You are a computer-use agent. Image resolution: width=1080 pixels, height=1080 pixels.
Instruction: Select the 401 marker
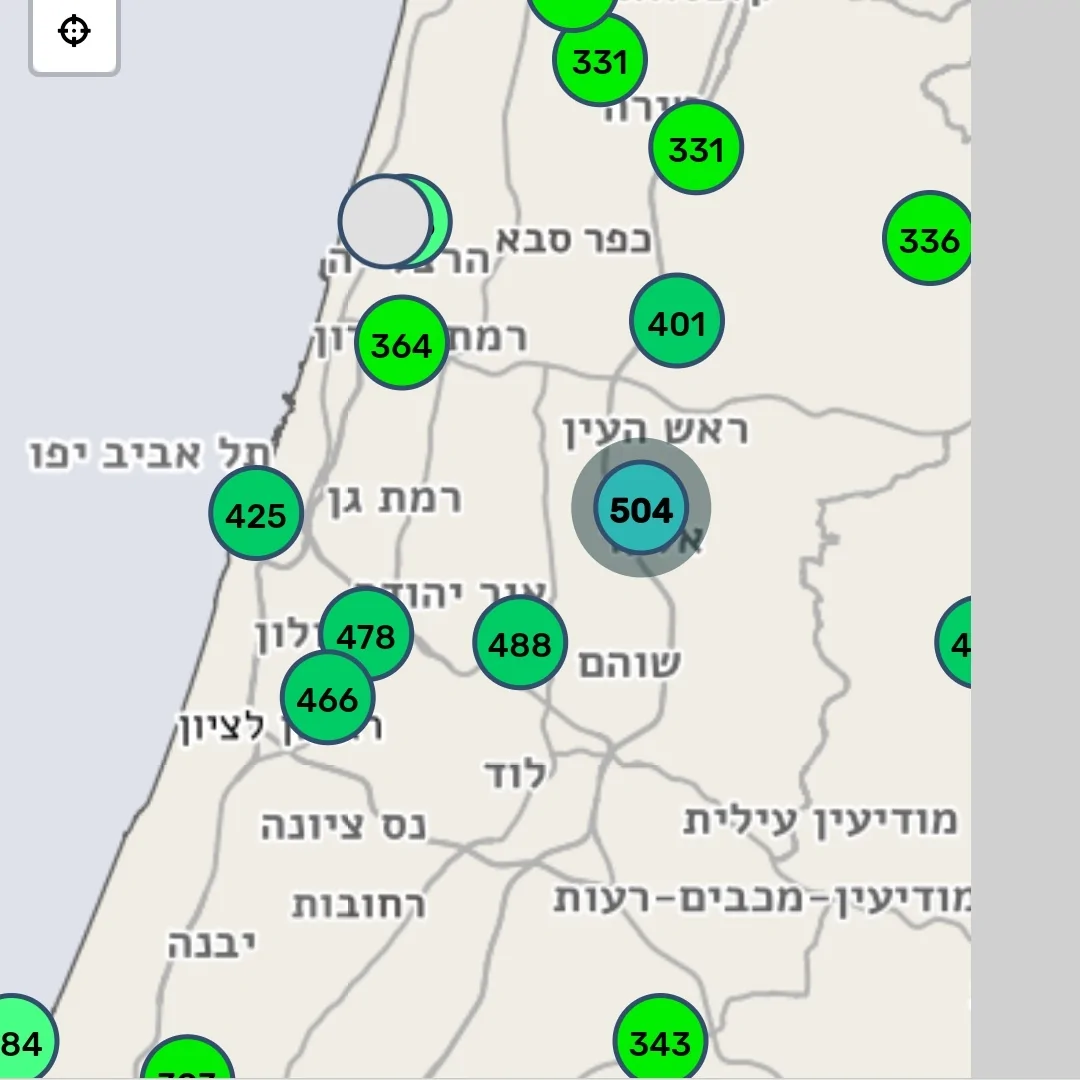tap(677, 322)
